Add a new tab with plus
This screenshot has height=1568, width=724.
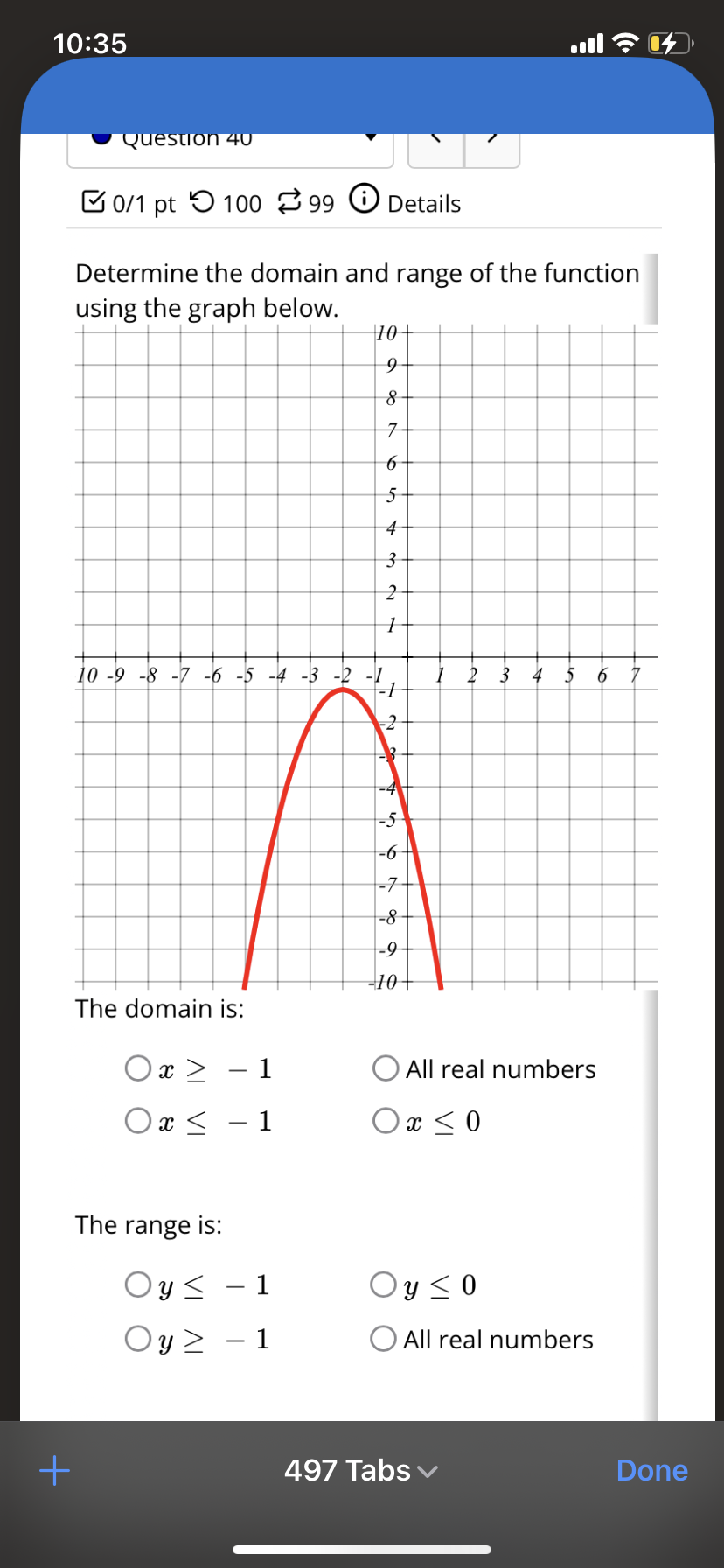tap(54, 1470)
